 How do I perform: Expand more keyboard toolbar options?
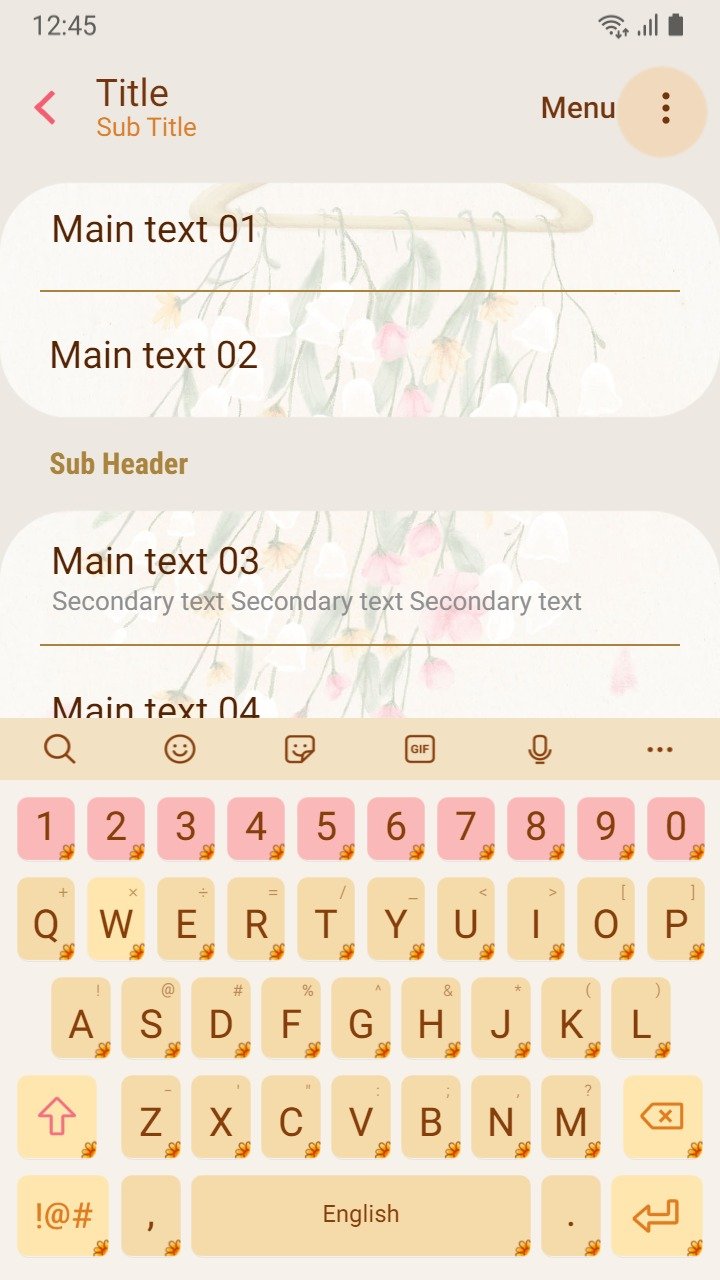click(x=660, y=748)
